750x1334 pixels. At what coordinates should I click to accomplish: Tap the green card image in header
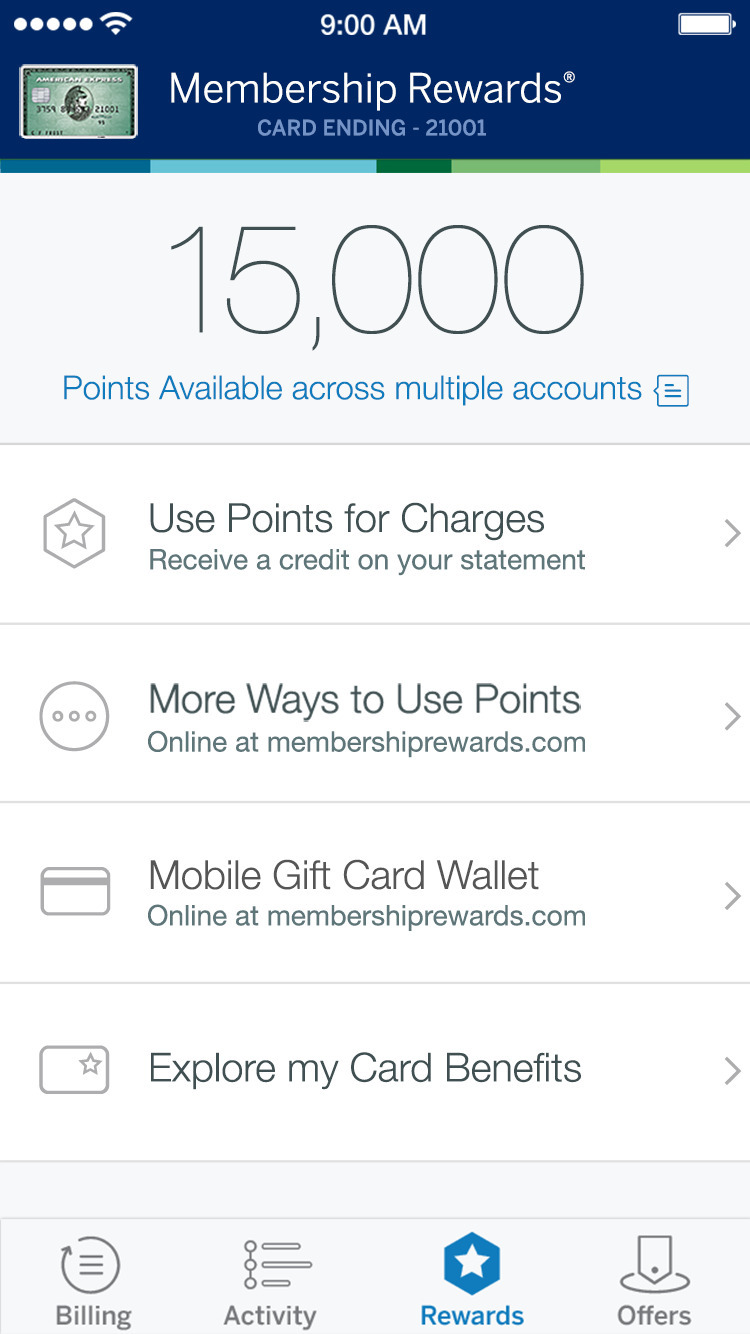pos(79,101)
